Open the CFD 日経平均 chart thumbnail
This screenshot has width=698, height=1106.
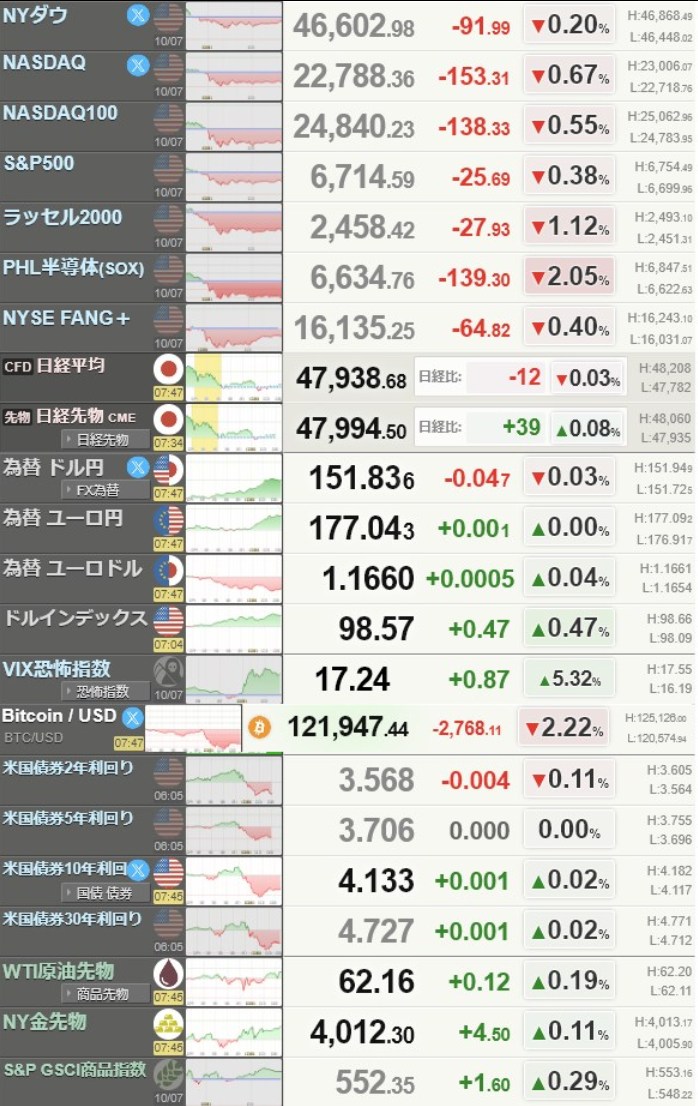coord(234,378)
